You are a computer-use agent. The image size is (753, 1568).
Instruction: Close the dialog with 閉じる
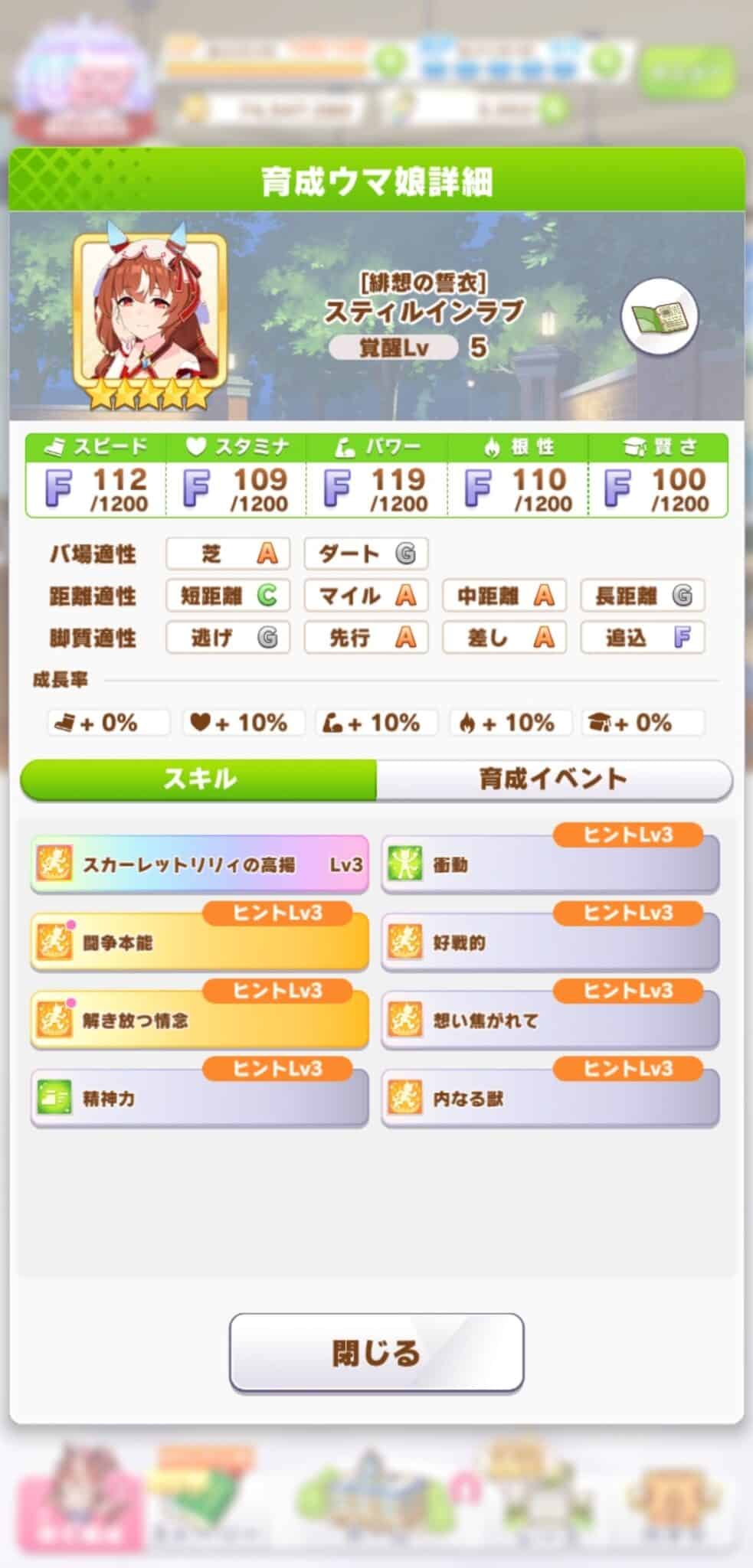coord(376,1353)
